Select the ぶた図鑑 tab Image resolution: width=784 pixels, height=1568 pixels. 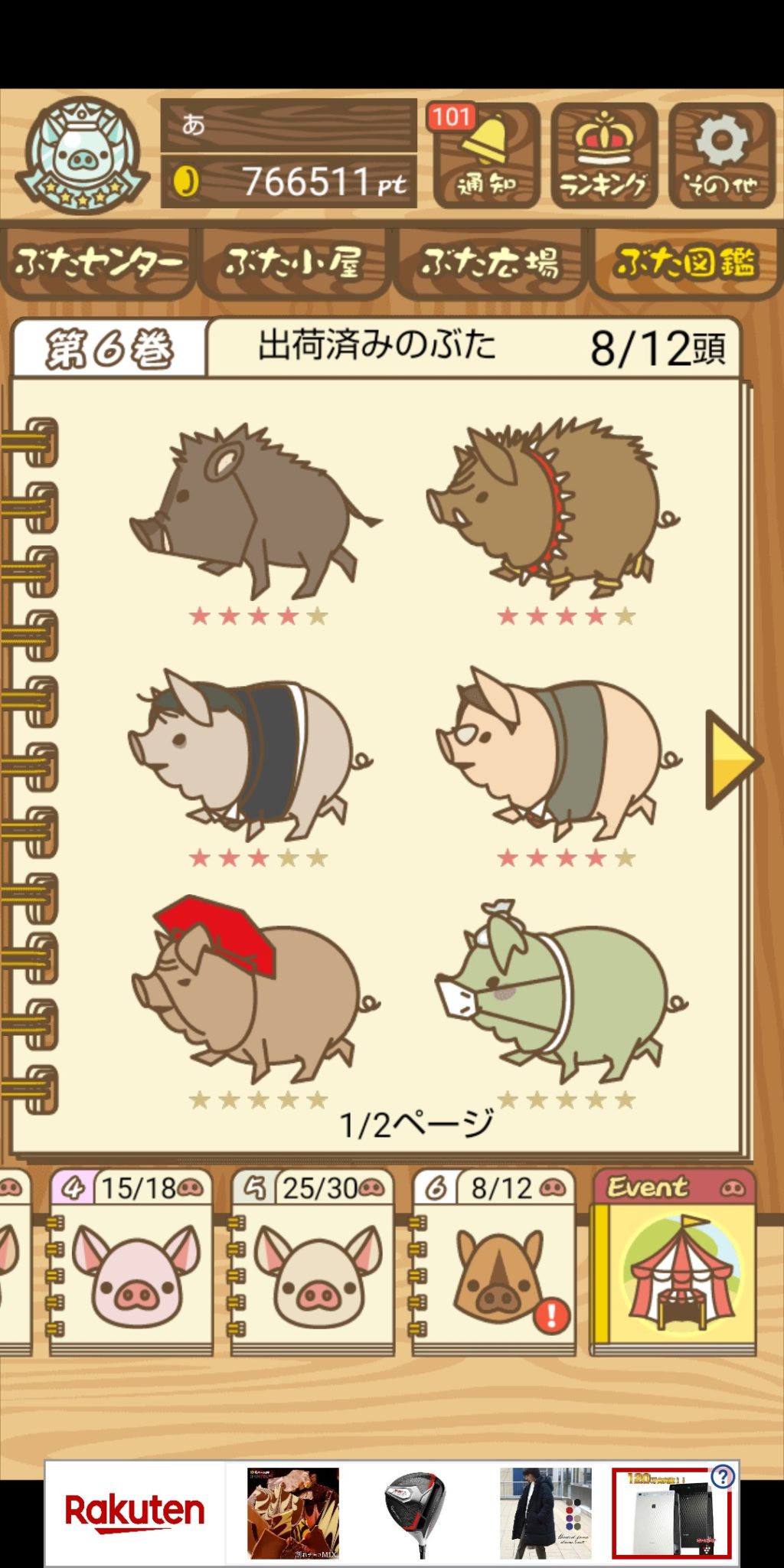point(686,263)
